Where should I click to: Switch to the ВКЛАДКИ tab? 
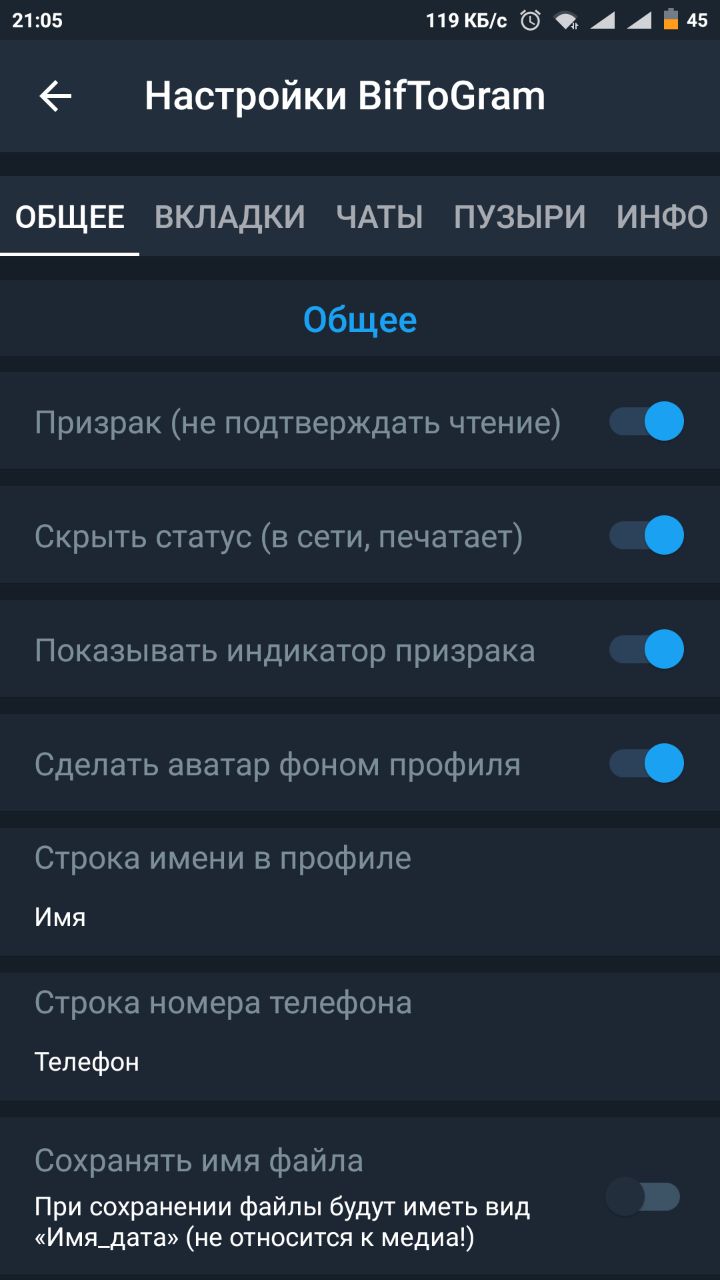(230, 217)
